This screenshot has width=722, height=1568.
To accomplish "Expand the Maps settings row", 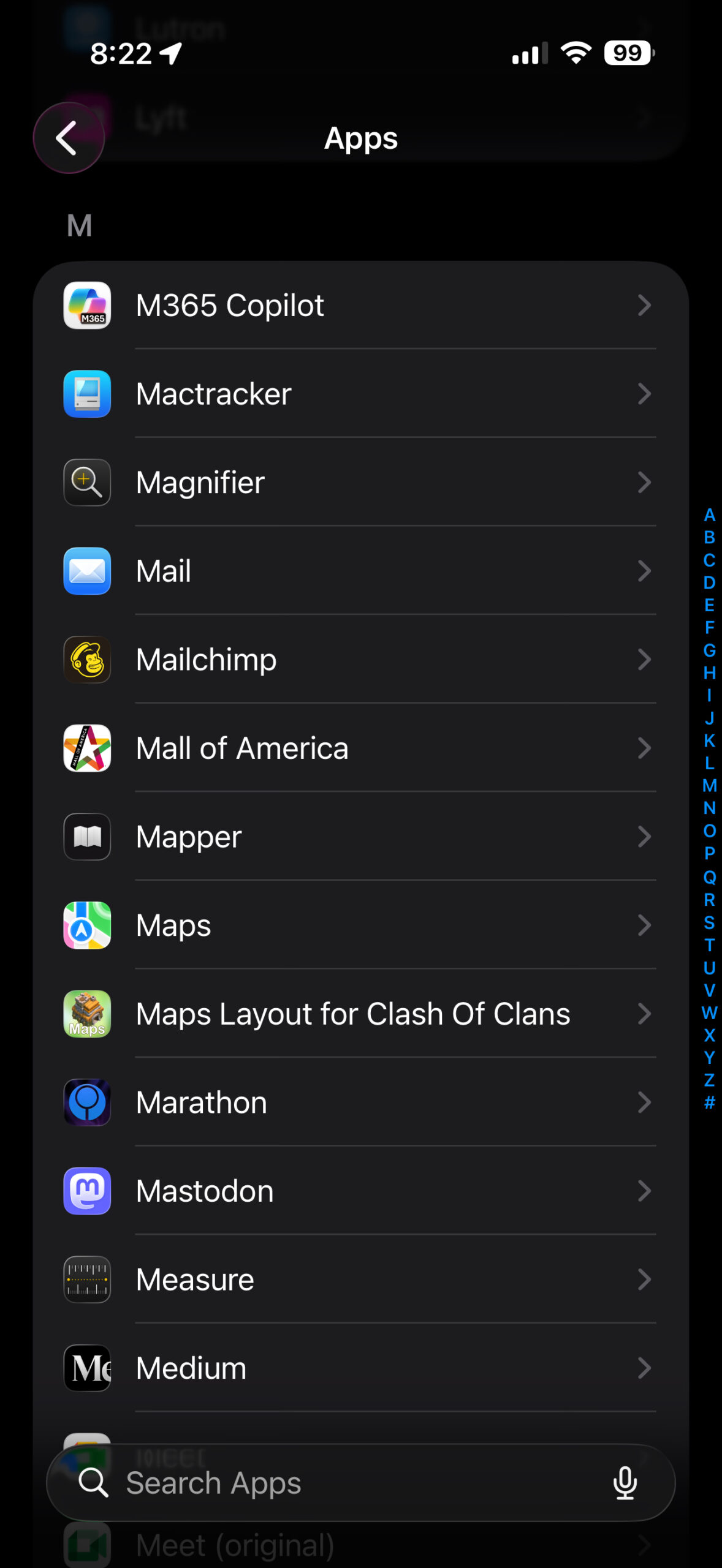I will click(x=644, y=925).
